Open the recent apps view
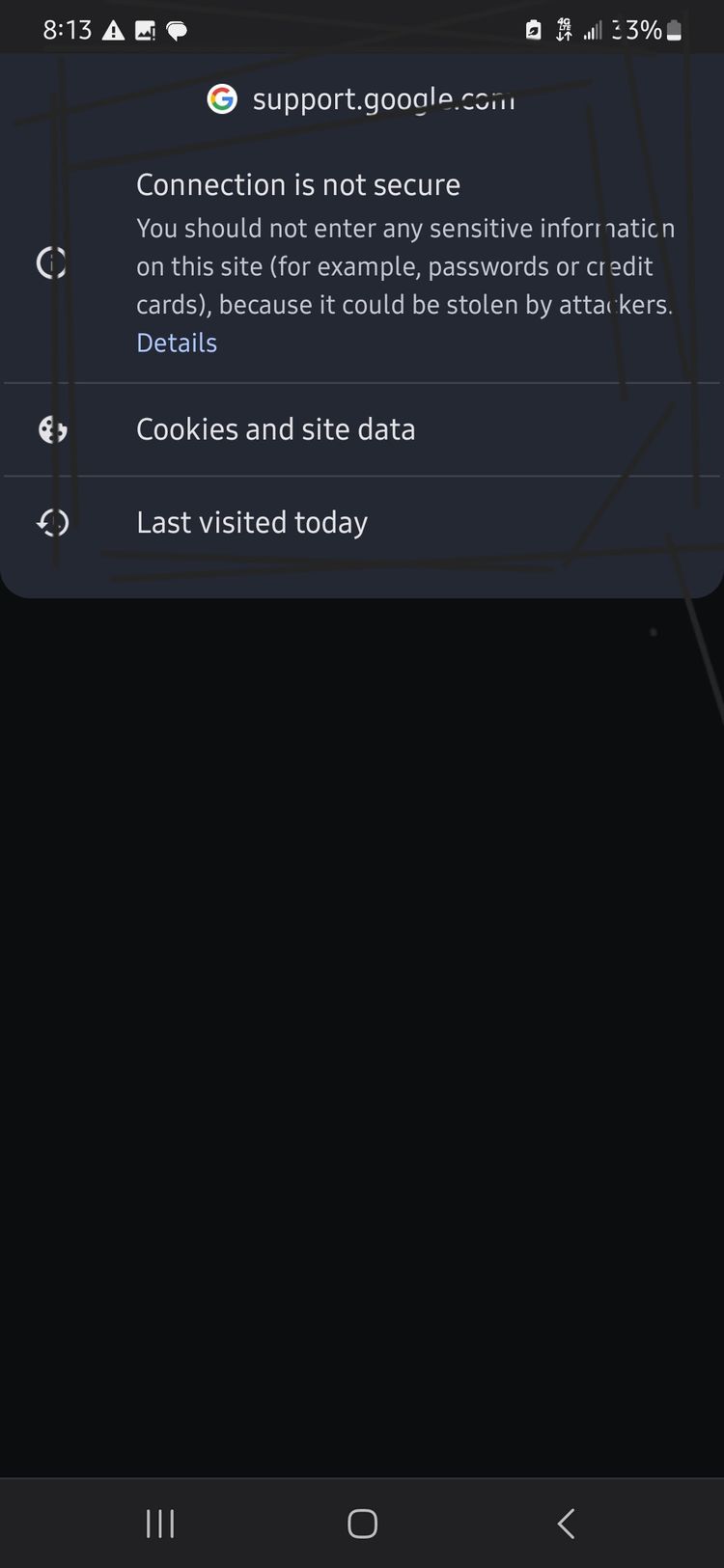 click(x=160, y=1524)
